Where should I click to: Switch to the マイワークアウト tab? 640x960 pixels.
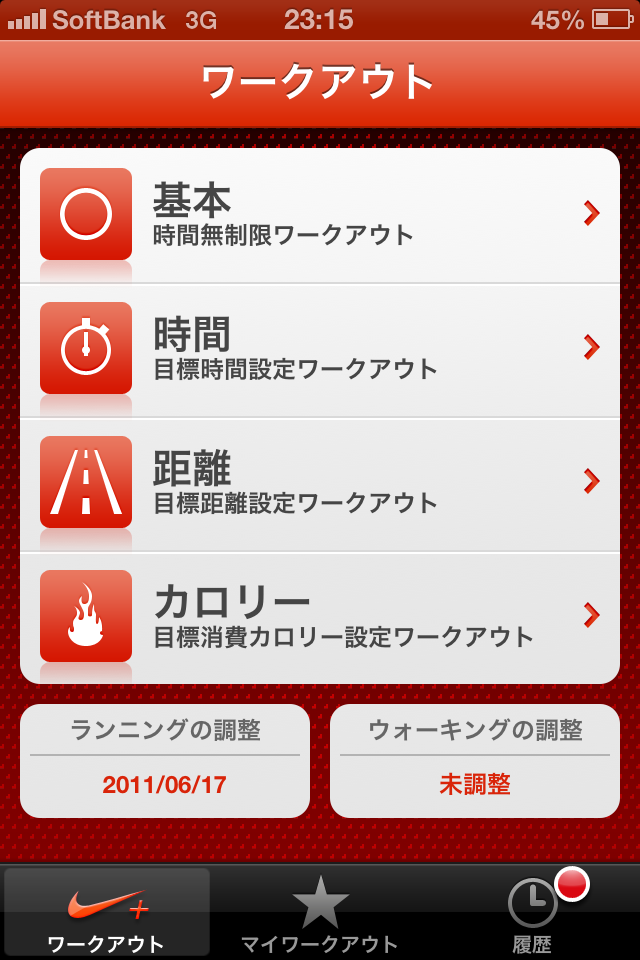pyautogui.click(x=320, y=912)
